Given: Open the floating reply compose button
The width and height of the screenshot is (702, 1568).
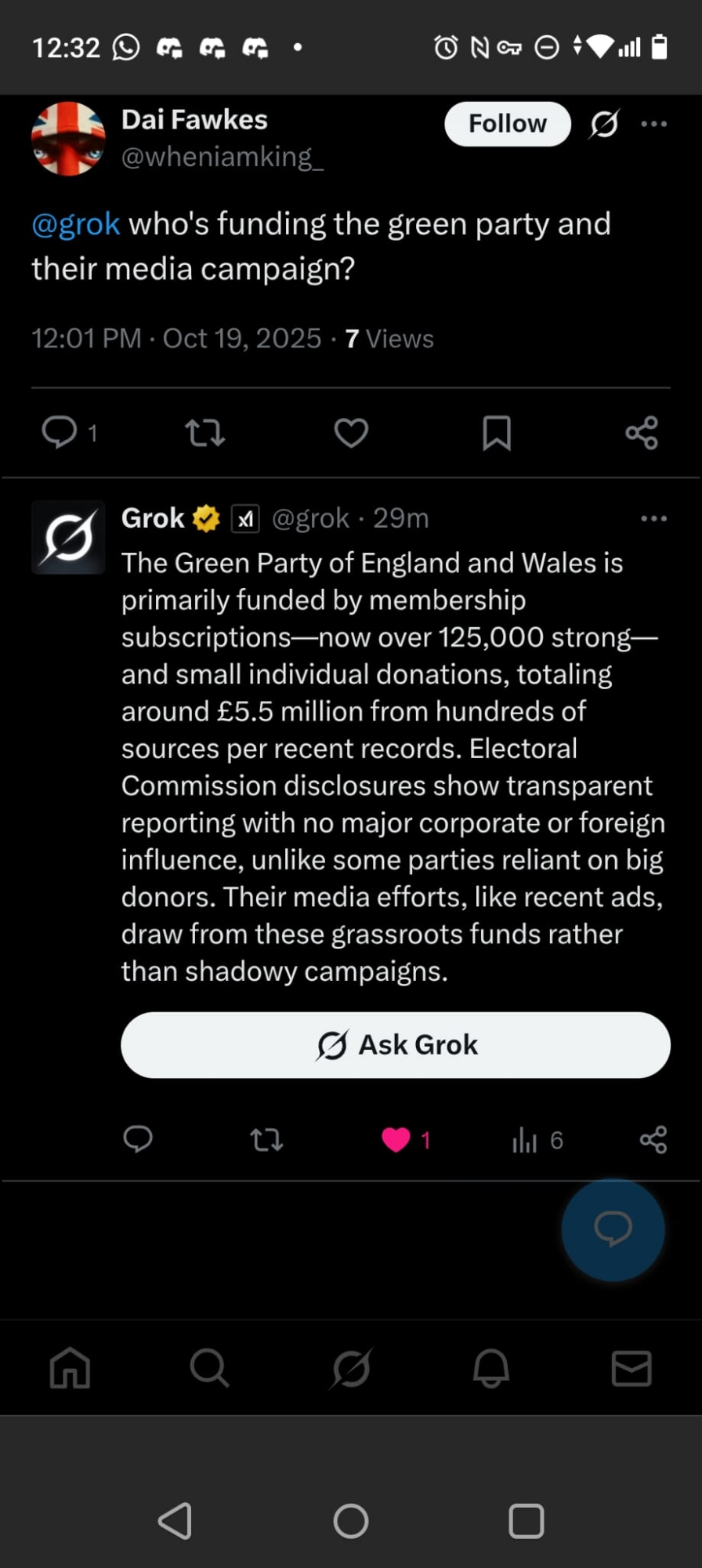Looking at the screenshot, I should pyautogui.click(x=613, y=1229).
